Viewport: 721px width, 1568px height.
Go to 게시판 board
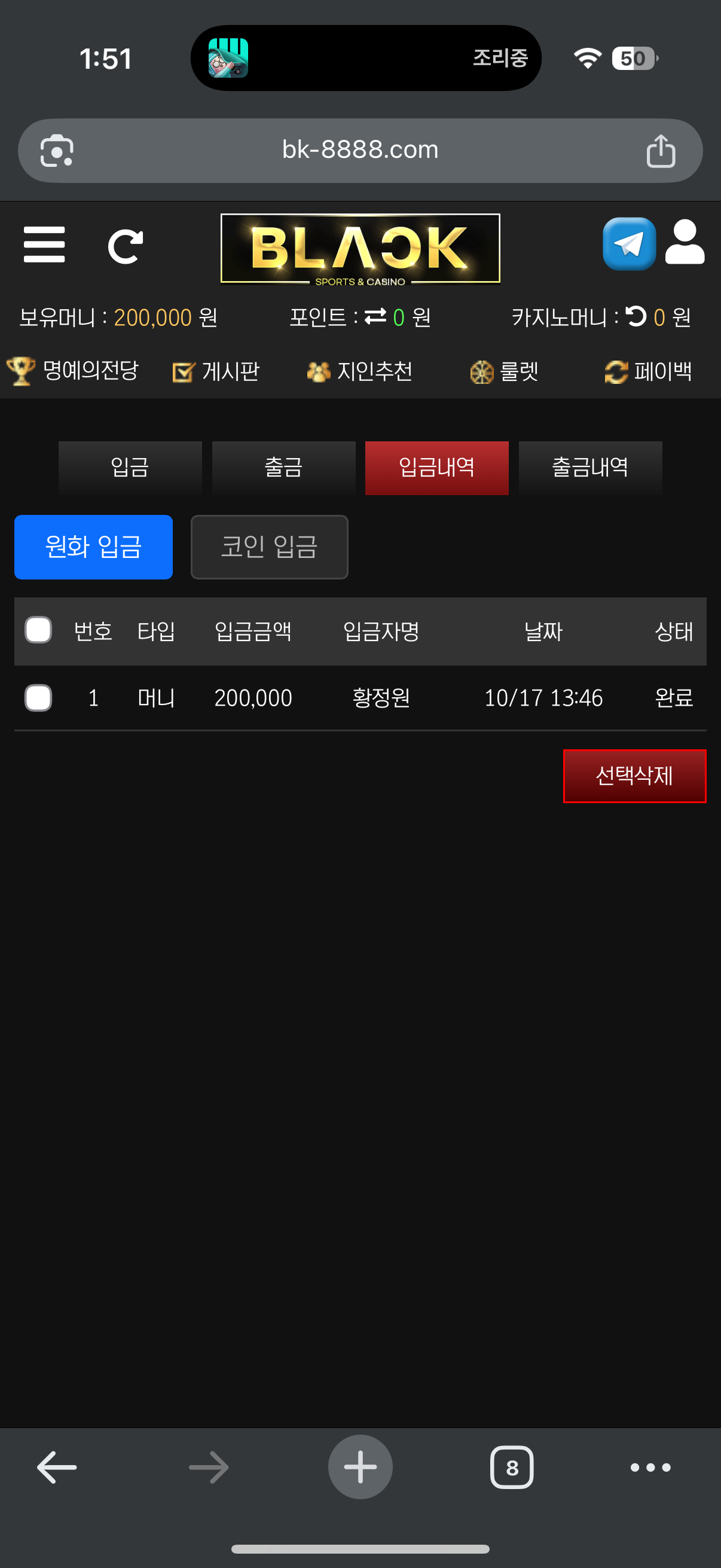tap(216, 371)
